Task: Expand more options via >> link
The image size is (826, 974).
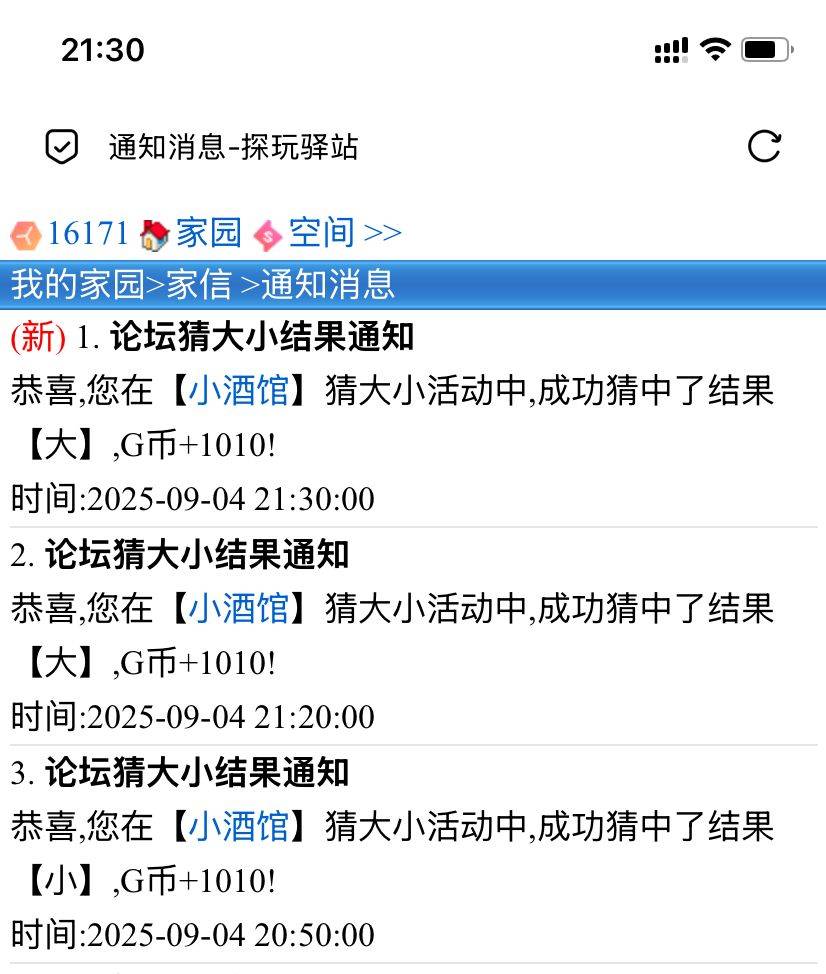Action: click(x=383, y=233)
